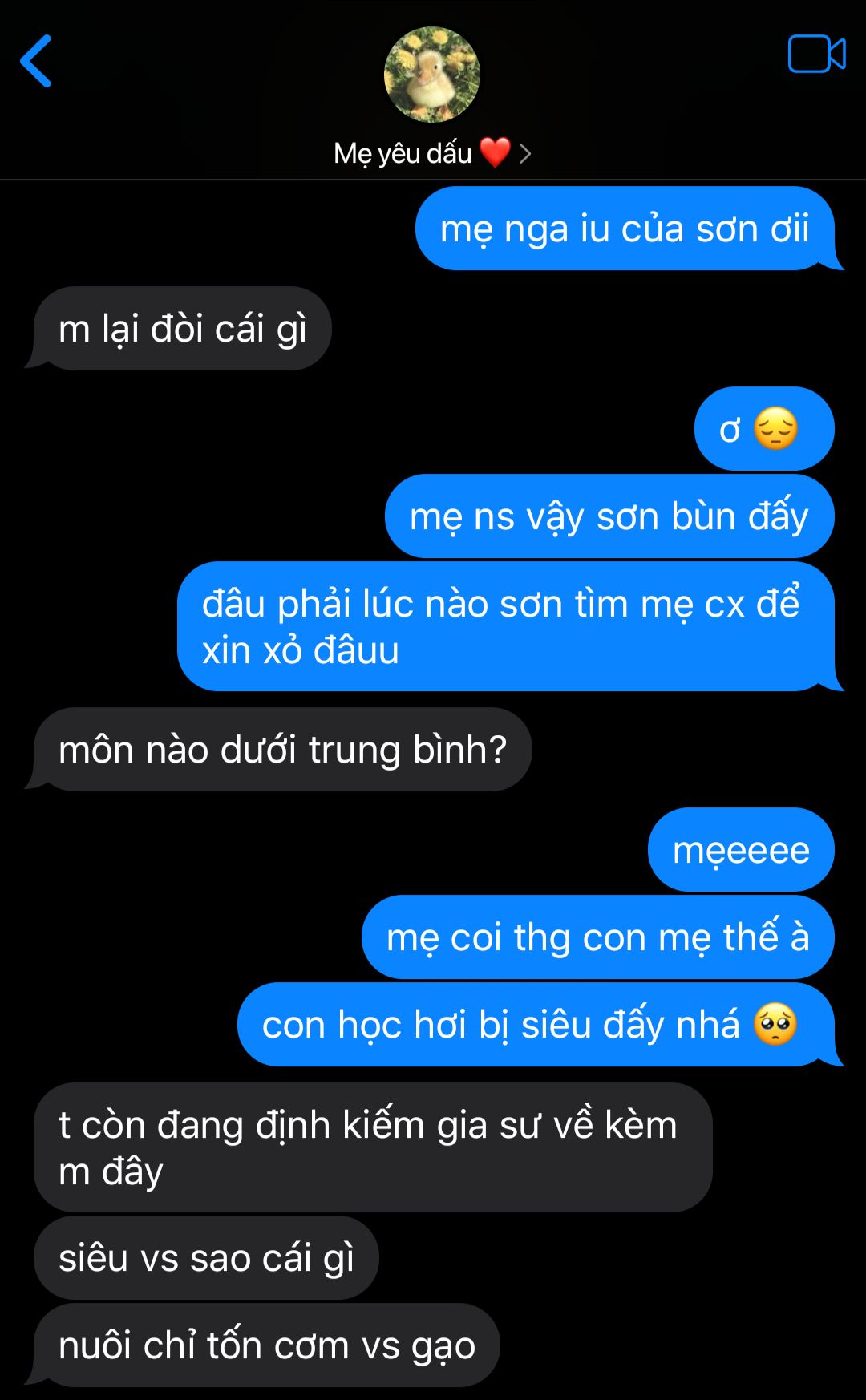Start a FaceTime video call
This screenshot has height=1400, width=866.
(815, 55)
